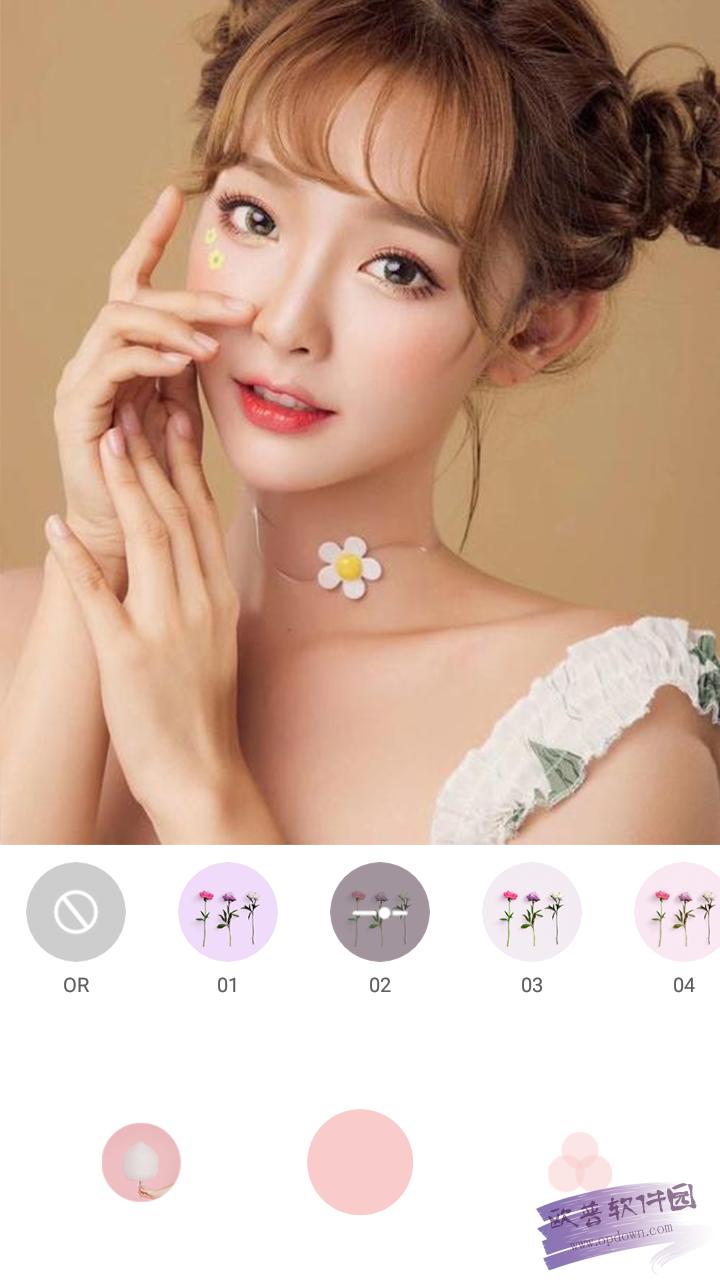This screenshot has width=720, height=1280.
Task: Open the gallery thumbnail with cotton candy
Action: [141, 1162]
